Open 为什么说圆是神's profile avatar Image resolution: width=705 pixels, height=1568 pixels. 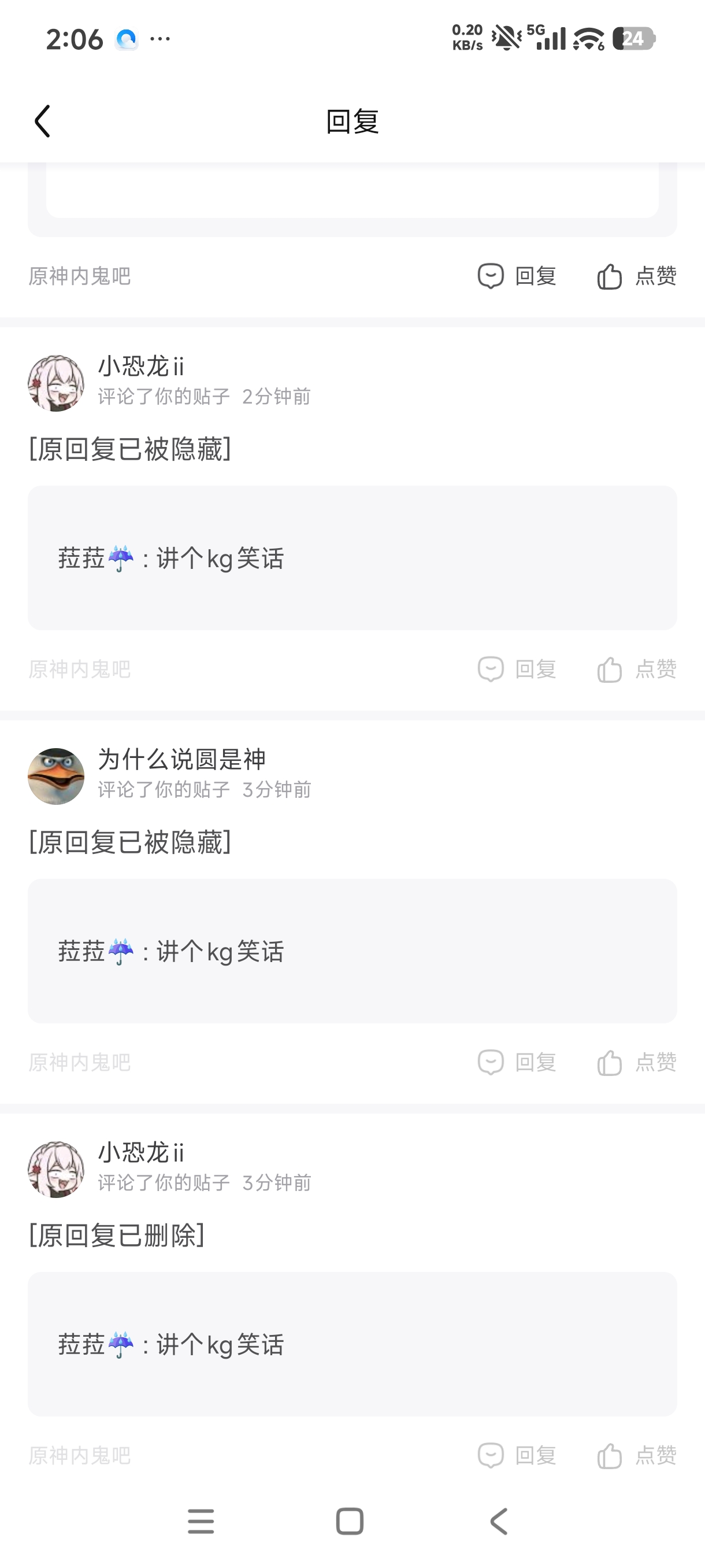click(x=56, y=776)
